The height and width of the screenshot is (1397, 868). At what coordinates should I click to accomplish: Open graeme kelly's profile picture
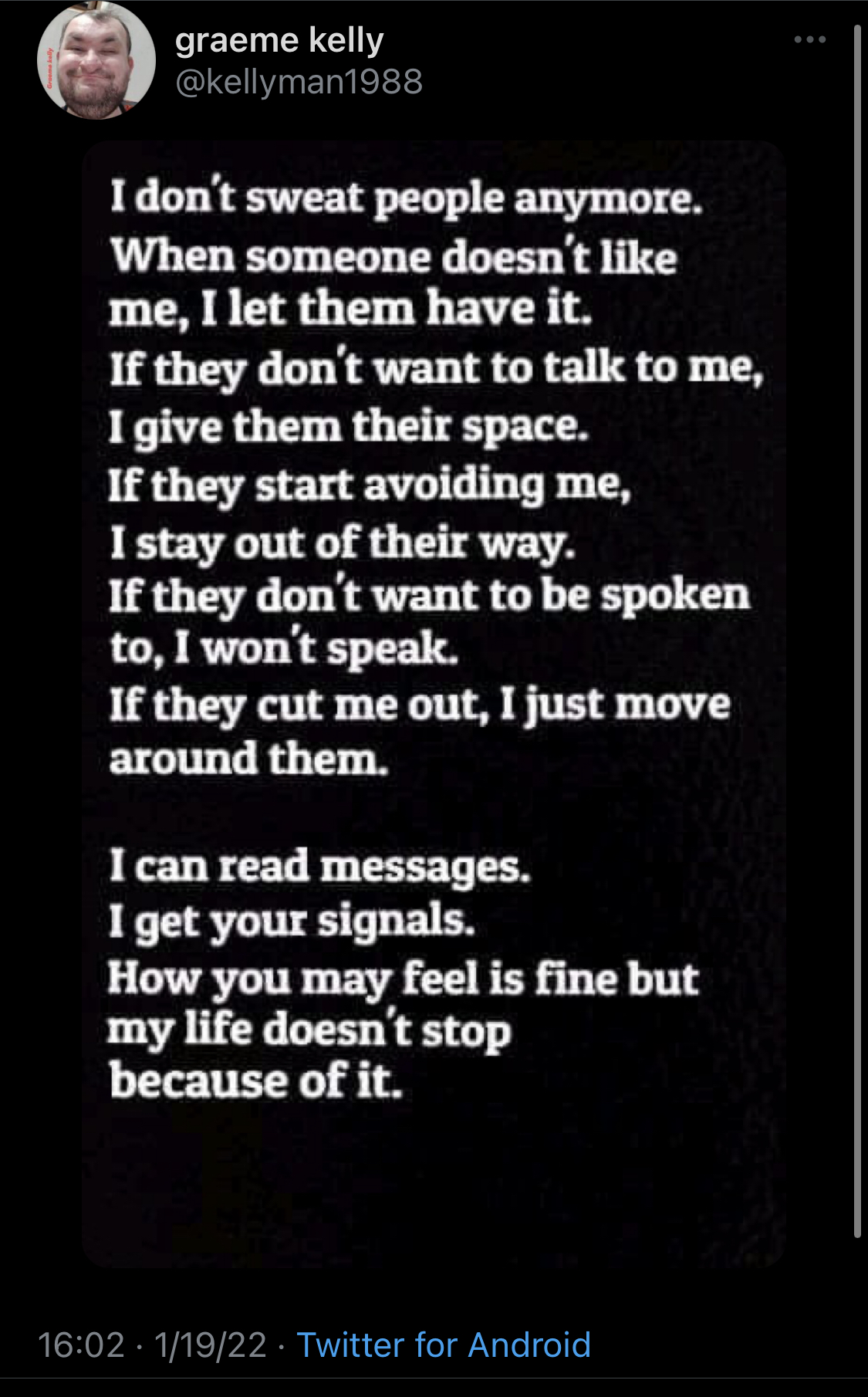click(96, 60)
